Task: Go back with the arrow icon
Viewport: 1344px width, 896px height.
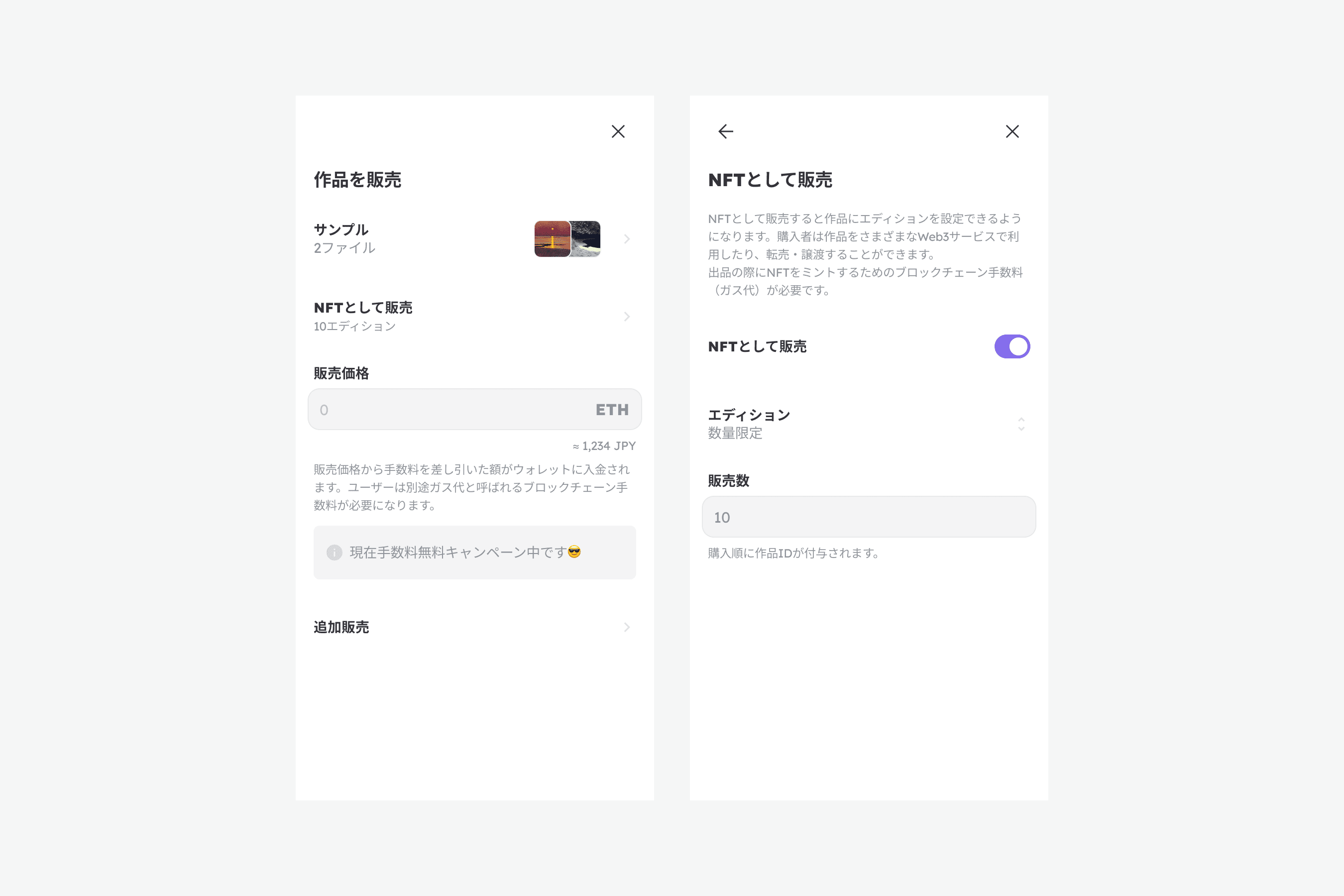Action: pos(726,131)
